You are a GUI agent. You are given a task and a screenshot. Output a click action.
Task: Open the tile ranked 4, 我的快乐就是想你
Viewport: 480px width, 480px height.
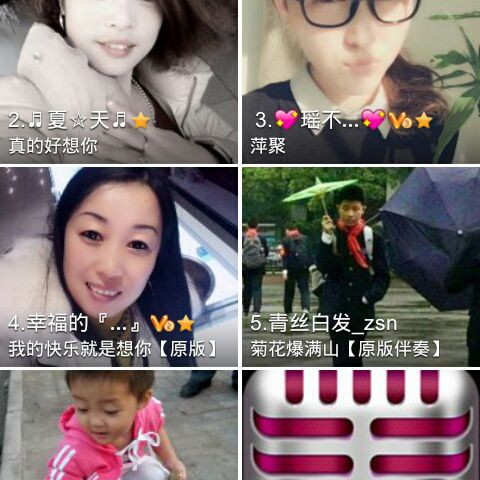pos(119,267)
